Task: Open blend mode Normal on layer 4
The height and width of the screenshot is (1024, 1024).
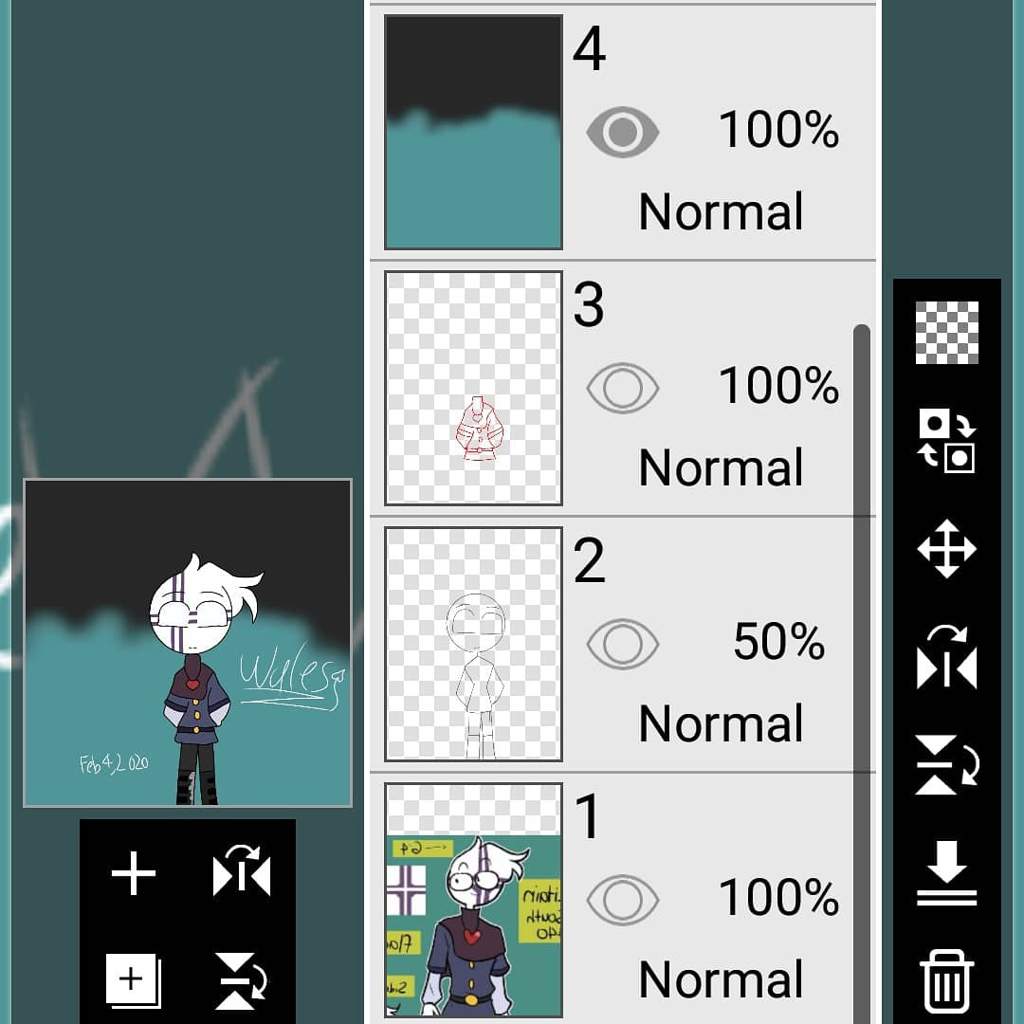Action: [x=720, y=212]
